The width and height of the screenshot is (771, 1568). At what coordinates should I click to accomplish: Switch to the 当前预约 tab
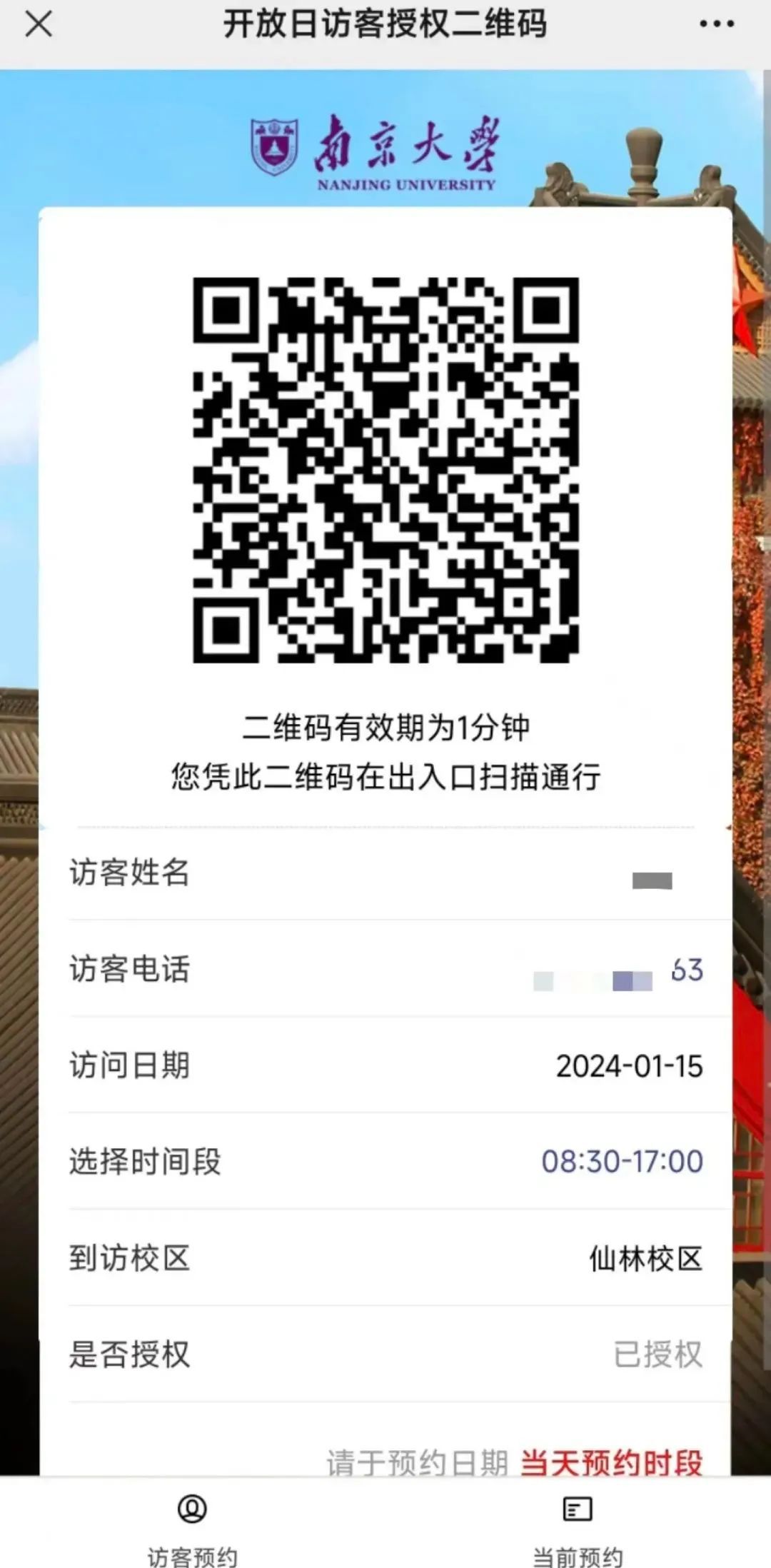pos(578,1528)
